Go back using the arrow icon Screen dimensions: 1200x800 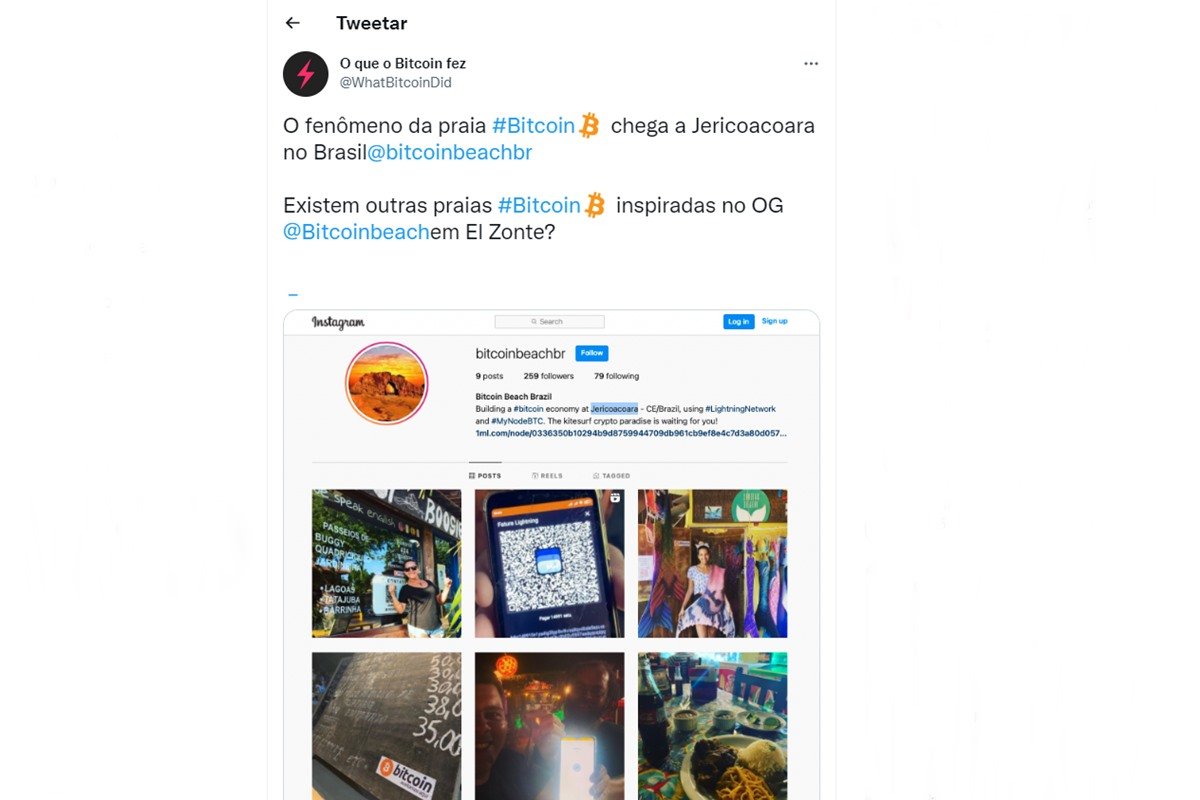coord(292,23)
